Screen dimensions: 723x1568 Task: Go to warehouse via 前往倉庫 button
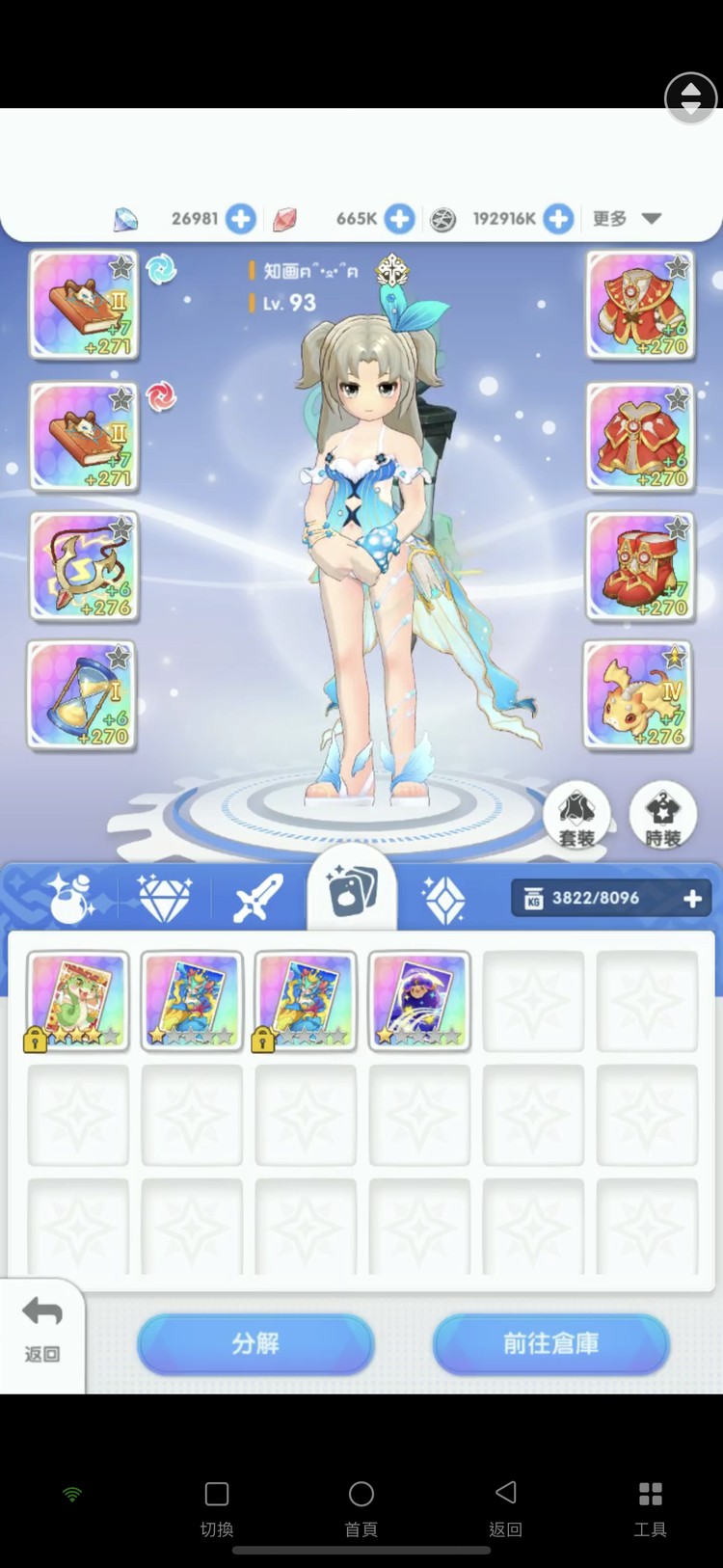coord(550,1343)
